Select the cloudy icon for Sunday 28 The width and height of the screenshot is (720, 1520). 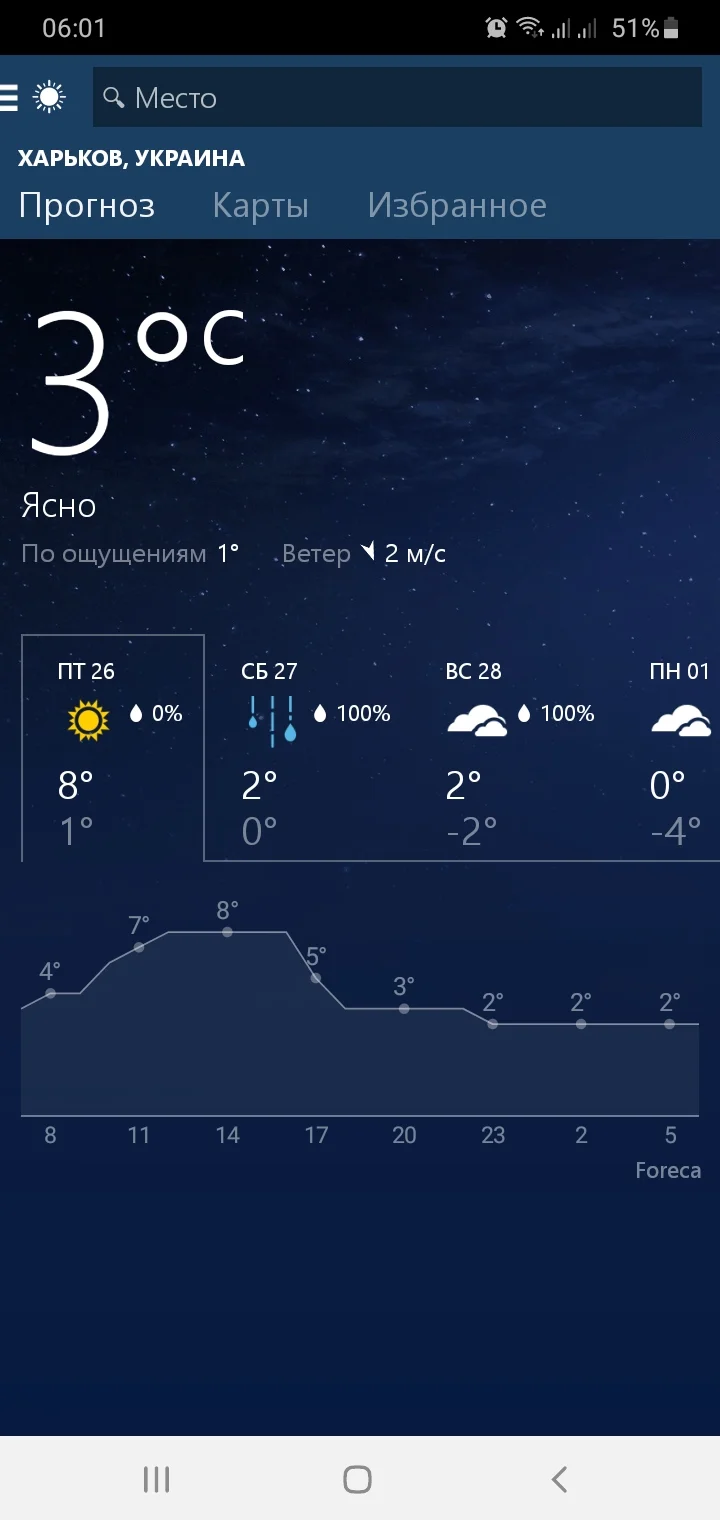pos(477,718)
